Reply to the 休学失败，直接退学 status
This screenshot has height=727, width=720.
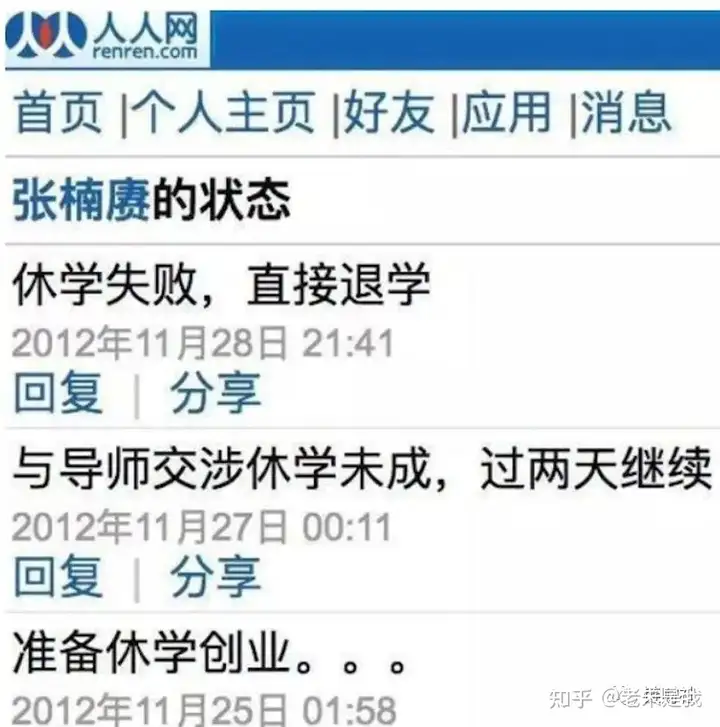[58, 392]
